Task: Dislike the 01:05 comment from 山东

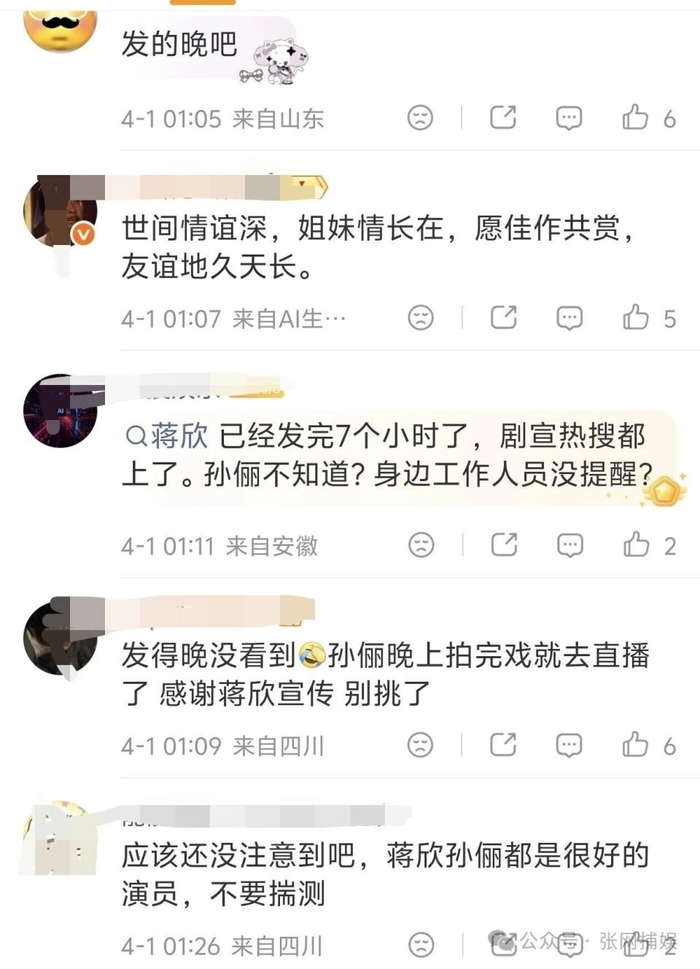Action: click(421, 118)
